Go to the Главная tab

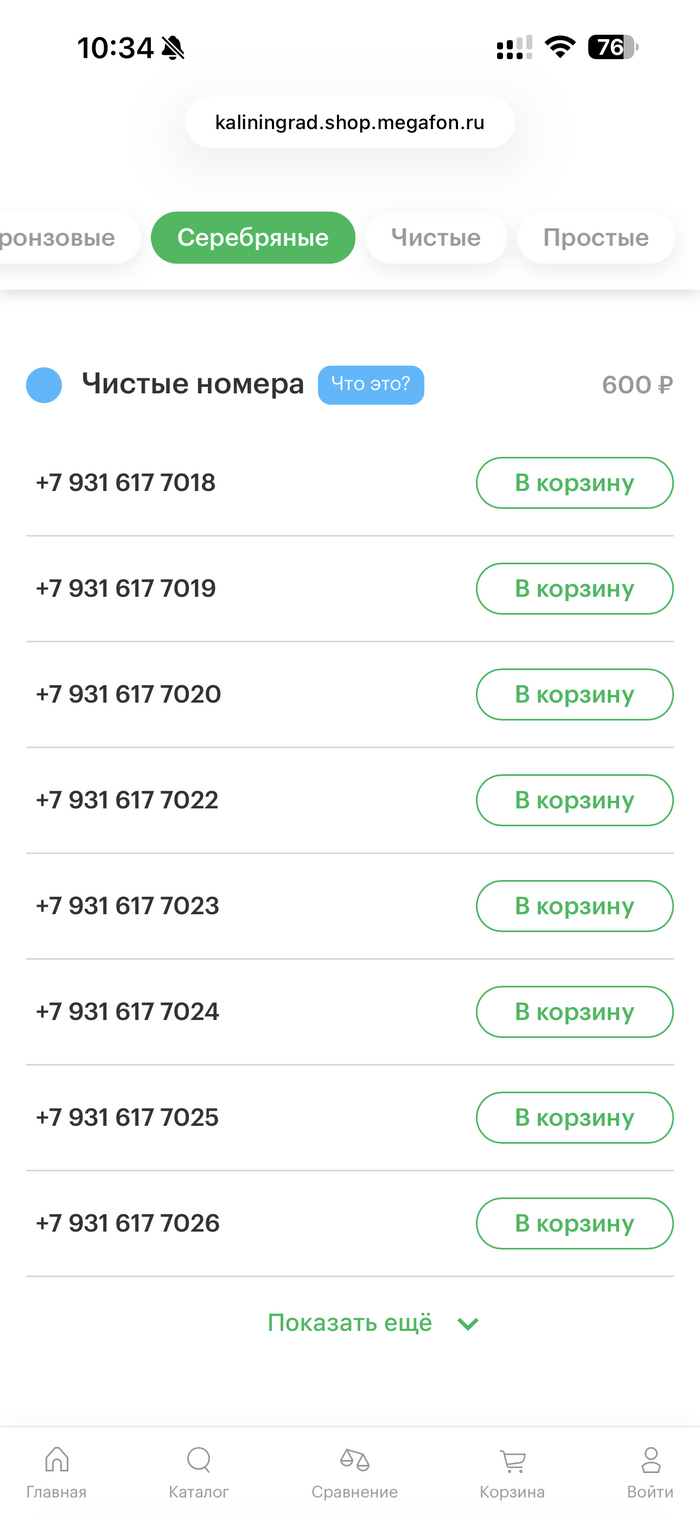[57, 1473]
